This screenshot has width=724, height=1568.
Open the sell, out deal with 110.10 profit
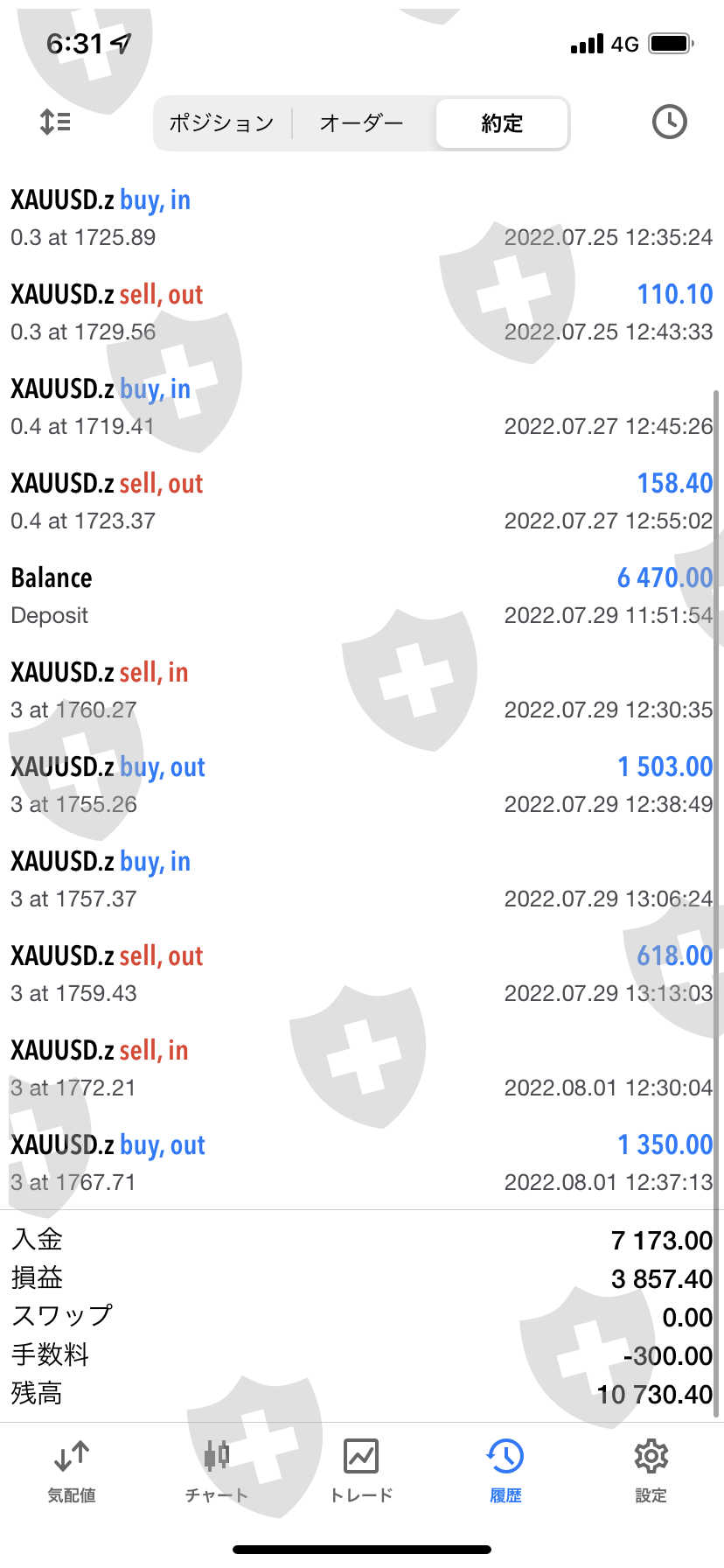pyautogui.click(x=361, y=312)
